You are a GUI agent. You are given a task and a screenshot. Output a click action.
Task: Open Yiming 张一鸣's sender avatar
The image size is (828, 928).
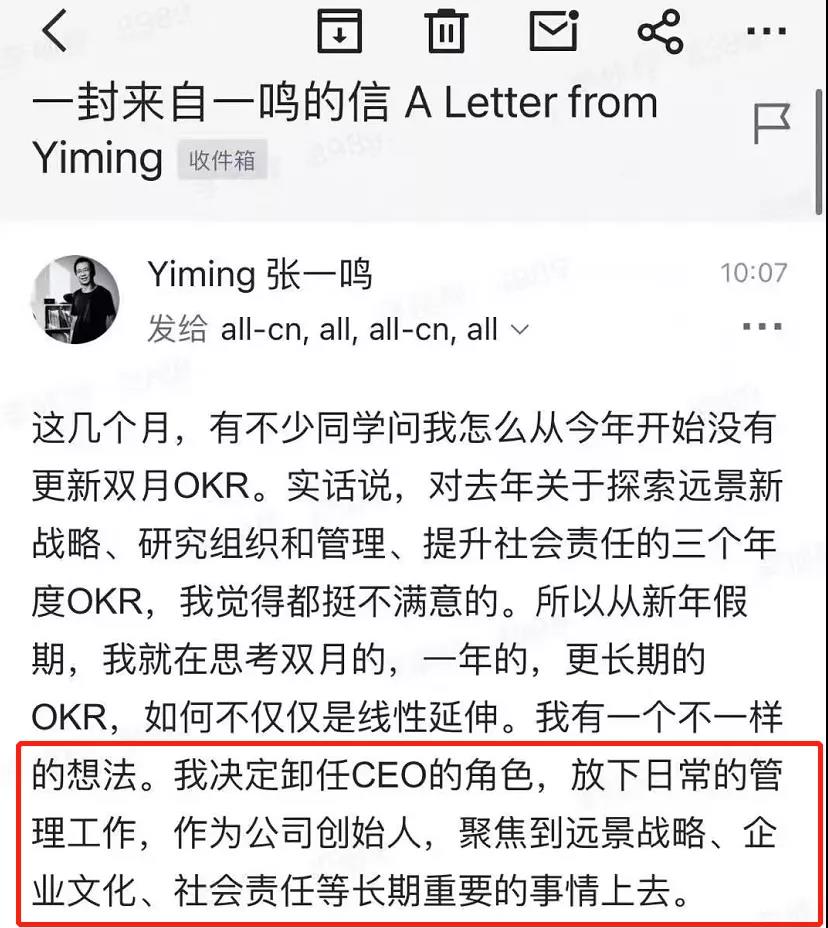click(x=77, y=299)
